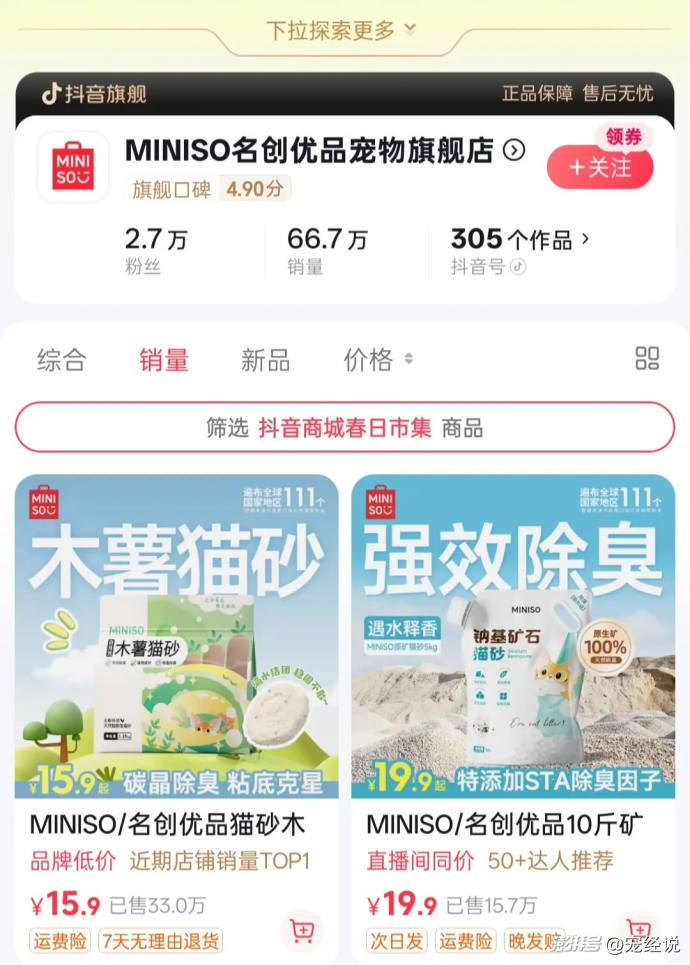Switch to 综合 sorting tab
This screenshot has width=690, height=965.
[62, 360]
